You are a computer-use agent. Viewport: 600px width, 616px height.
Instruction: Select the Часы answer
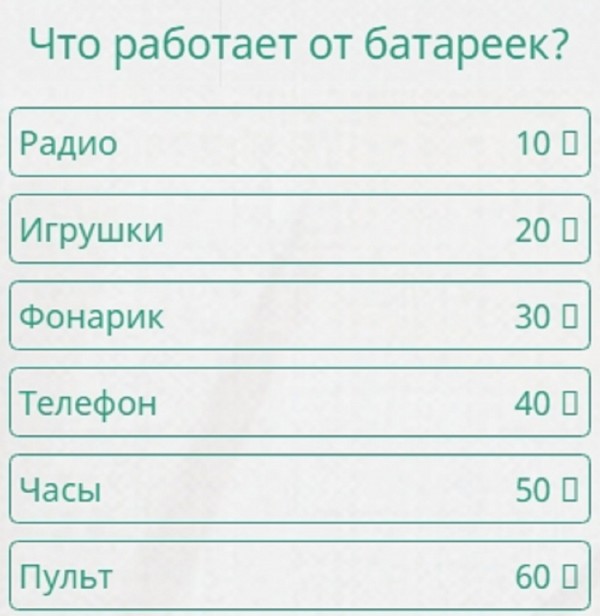click(x=300, y=490)
